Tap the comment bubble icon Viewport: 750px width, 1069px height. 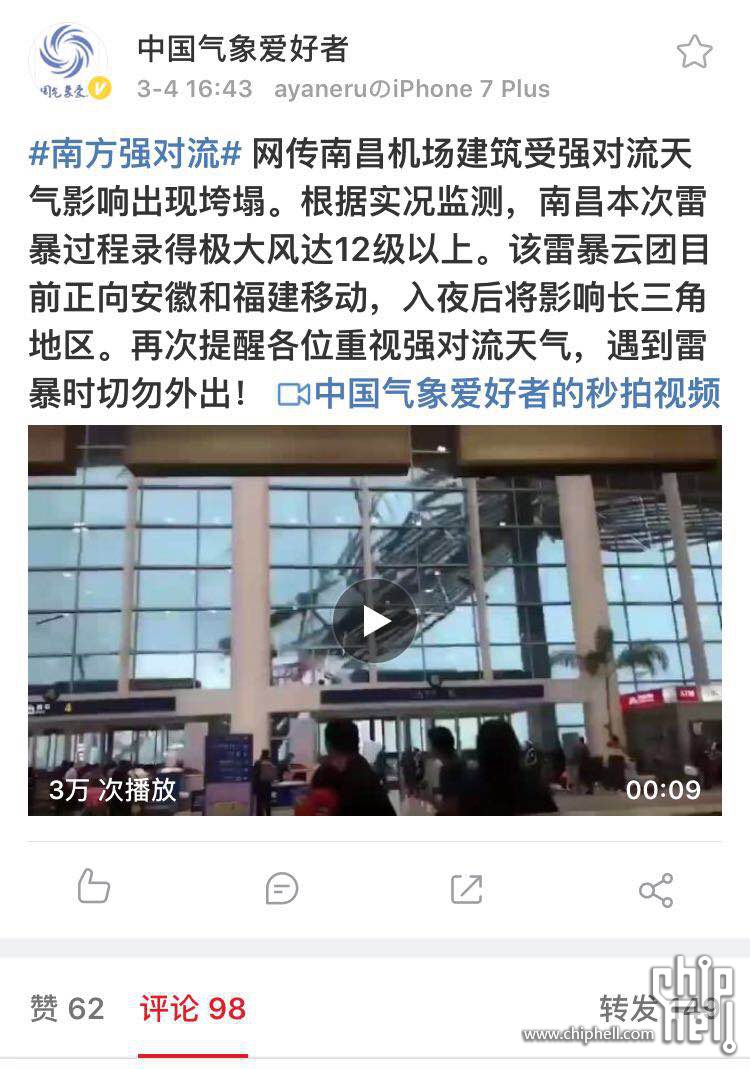click(x=281, y=888)
